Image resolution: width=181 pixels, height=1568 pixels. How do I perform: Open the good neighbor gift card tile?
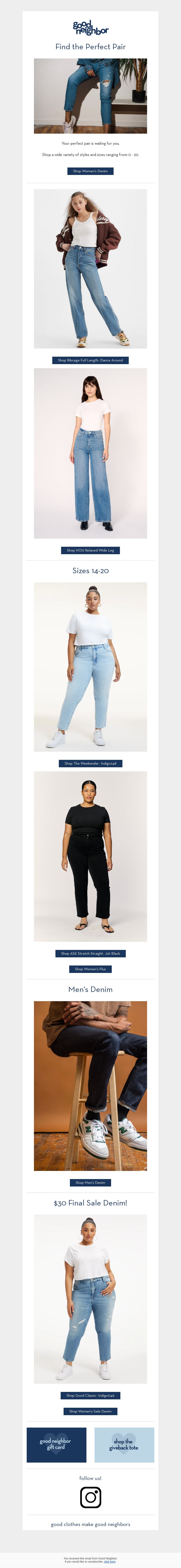56,1445
